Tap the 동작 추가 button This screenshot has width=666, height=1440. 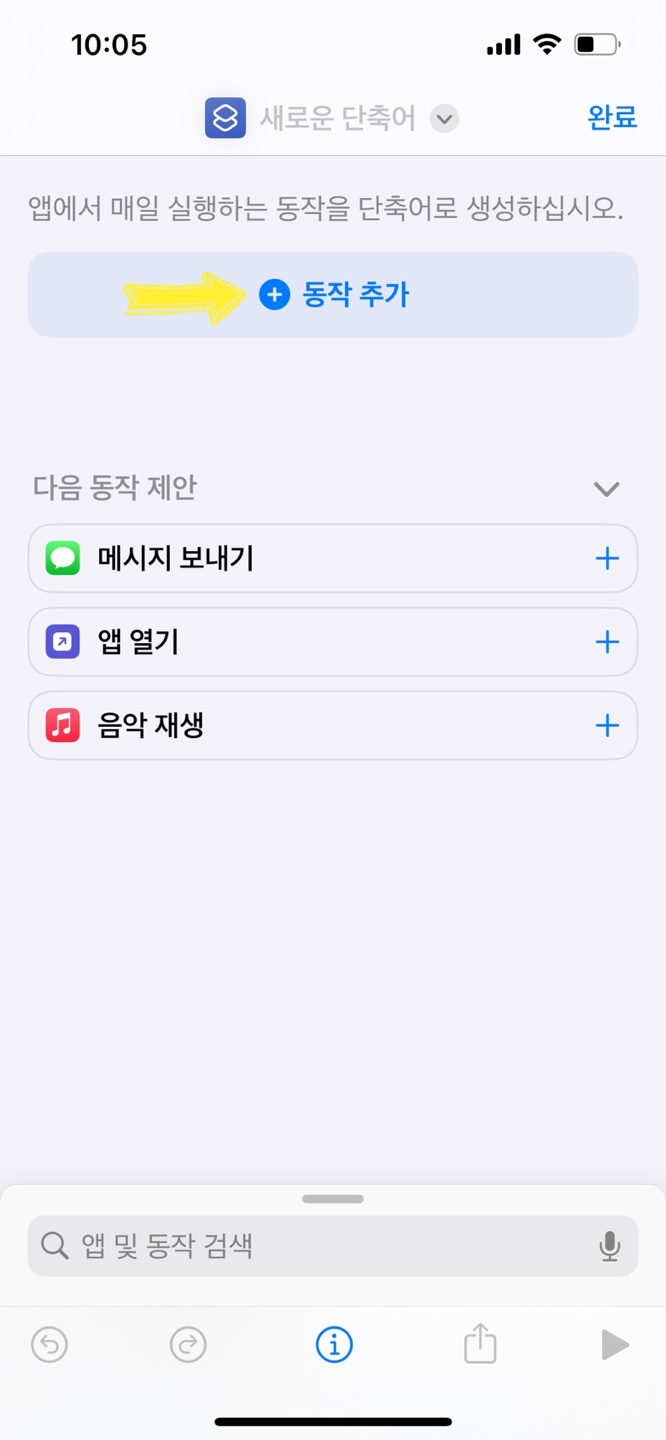(x=333, y=294)
